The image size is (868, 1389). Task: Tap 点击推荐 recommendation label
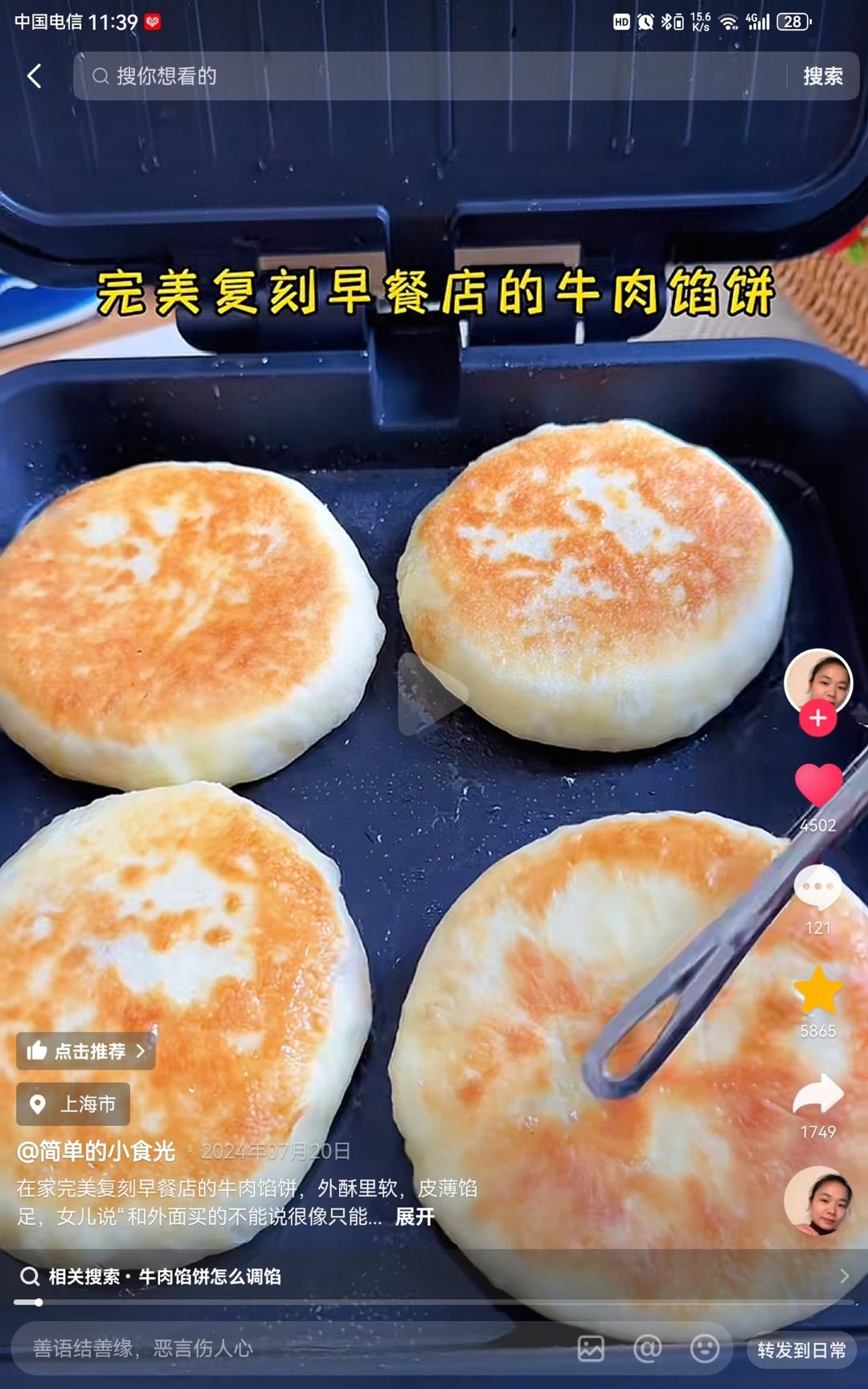(84, 1050)
